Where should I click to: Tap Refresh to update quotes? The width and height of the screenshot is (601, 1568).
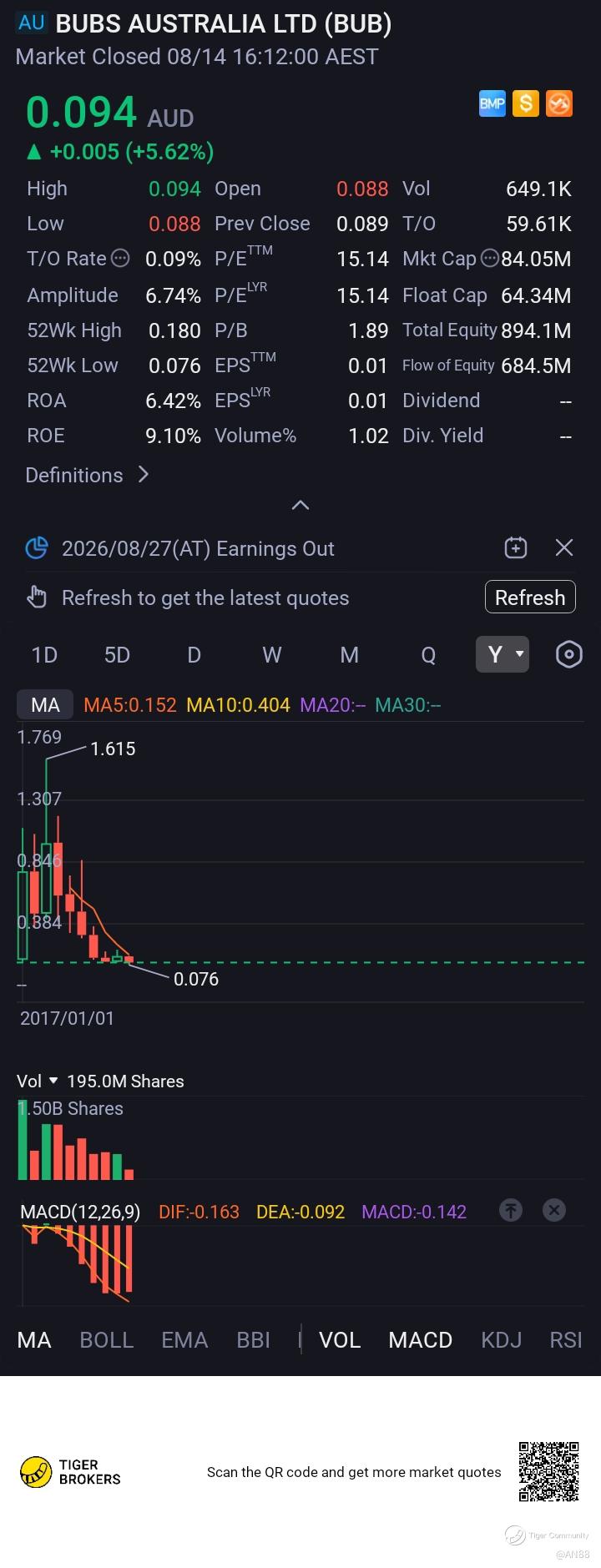point(530,597)
